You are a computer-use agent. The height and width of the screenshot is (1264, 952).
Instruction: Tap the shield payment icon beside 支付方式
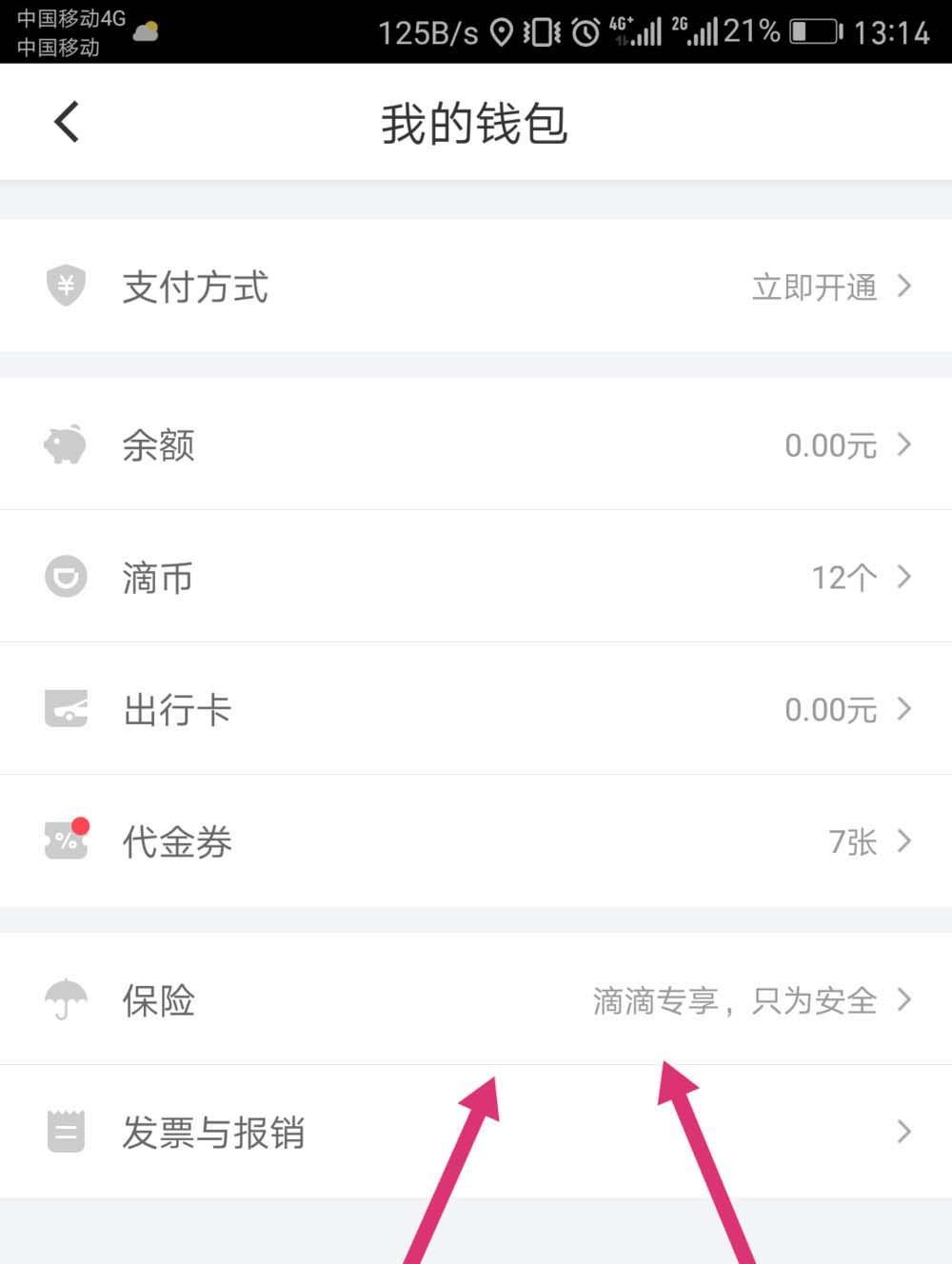[64, 285]
